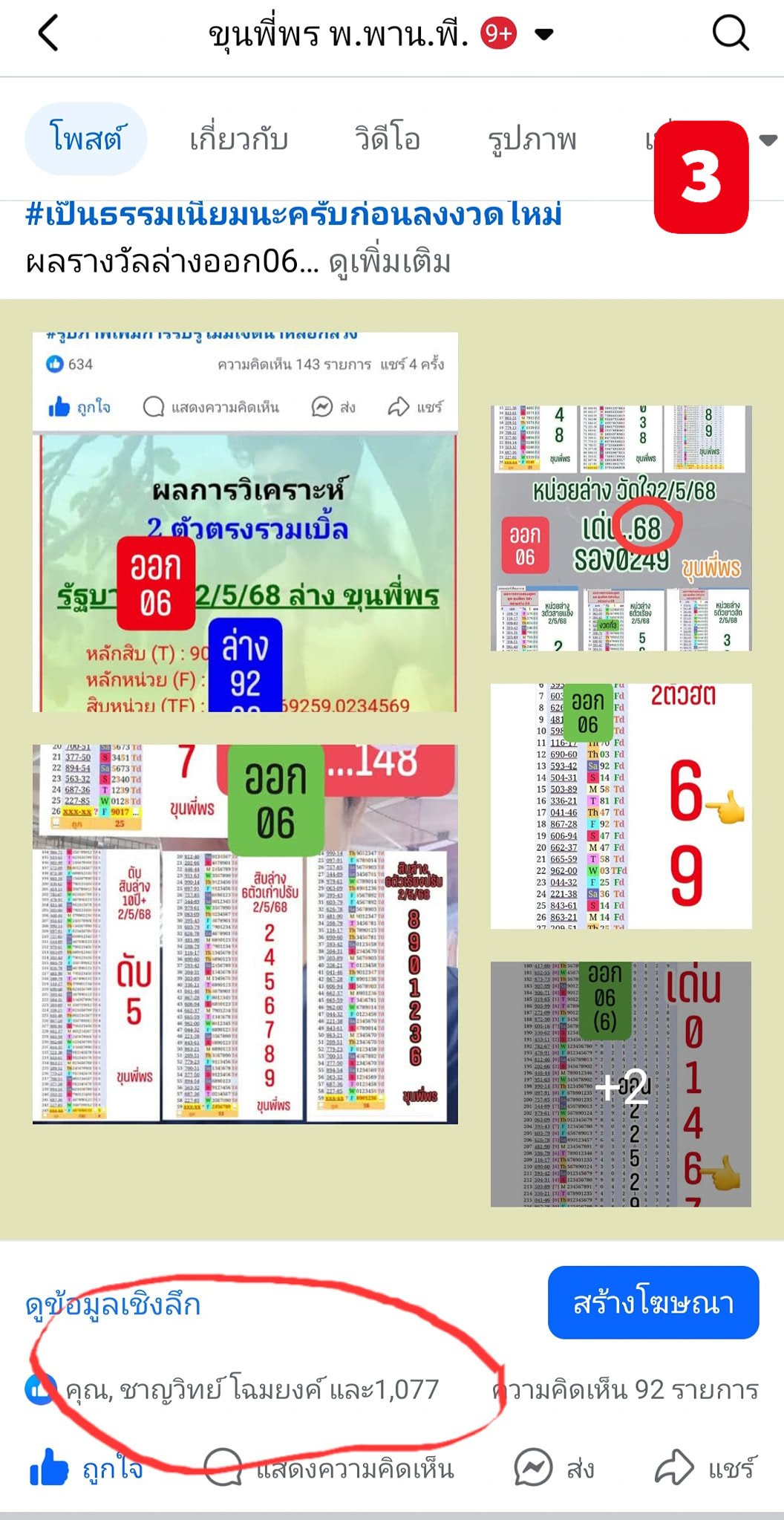Tap the #เป็นธรรมเนียมนะครับก่อนลงงวดใหม่ hashtag
The image size is (784, 1520).
[293, 215]
